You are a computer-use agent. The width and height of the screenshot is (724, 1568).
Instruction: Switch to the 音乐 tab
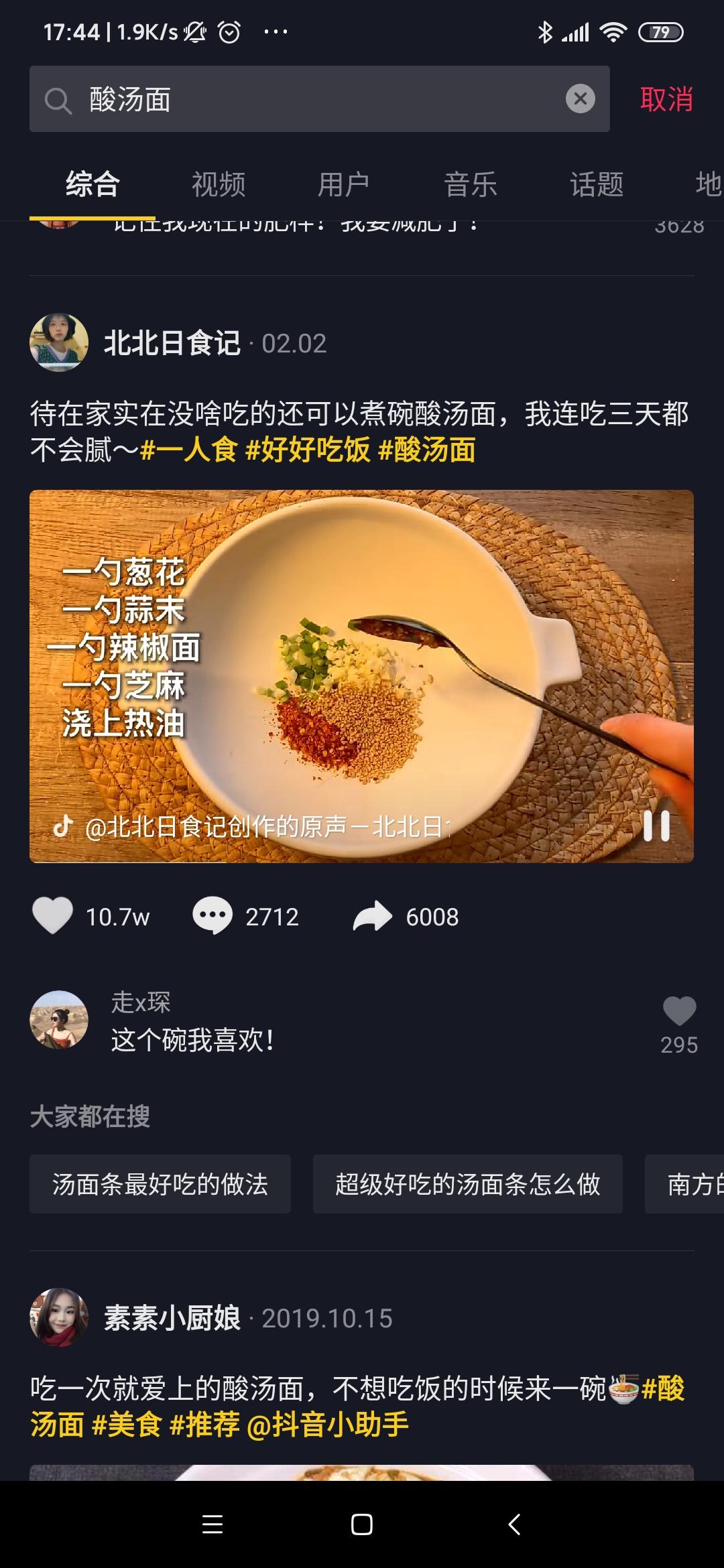(x=470, y=184)
